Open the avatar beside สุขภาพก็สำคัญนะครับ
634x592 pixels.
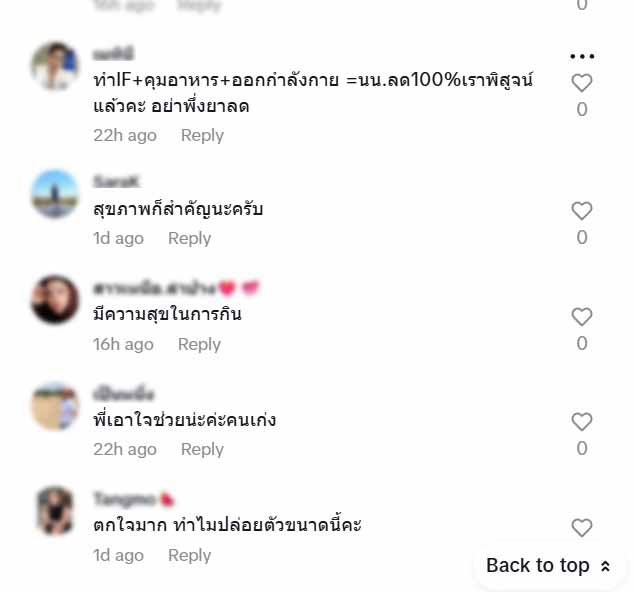click(x=55, y=194)
